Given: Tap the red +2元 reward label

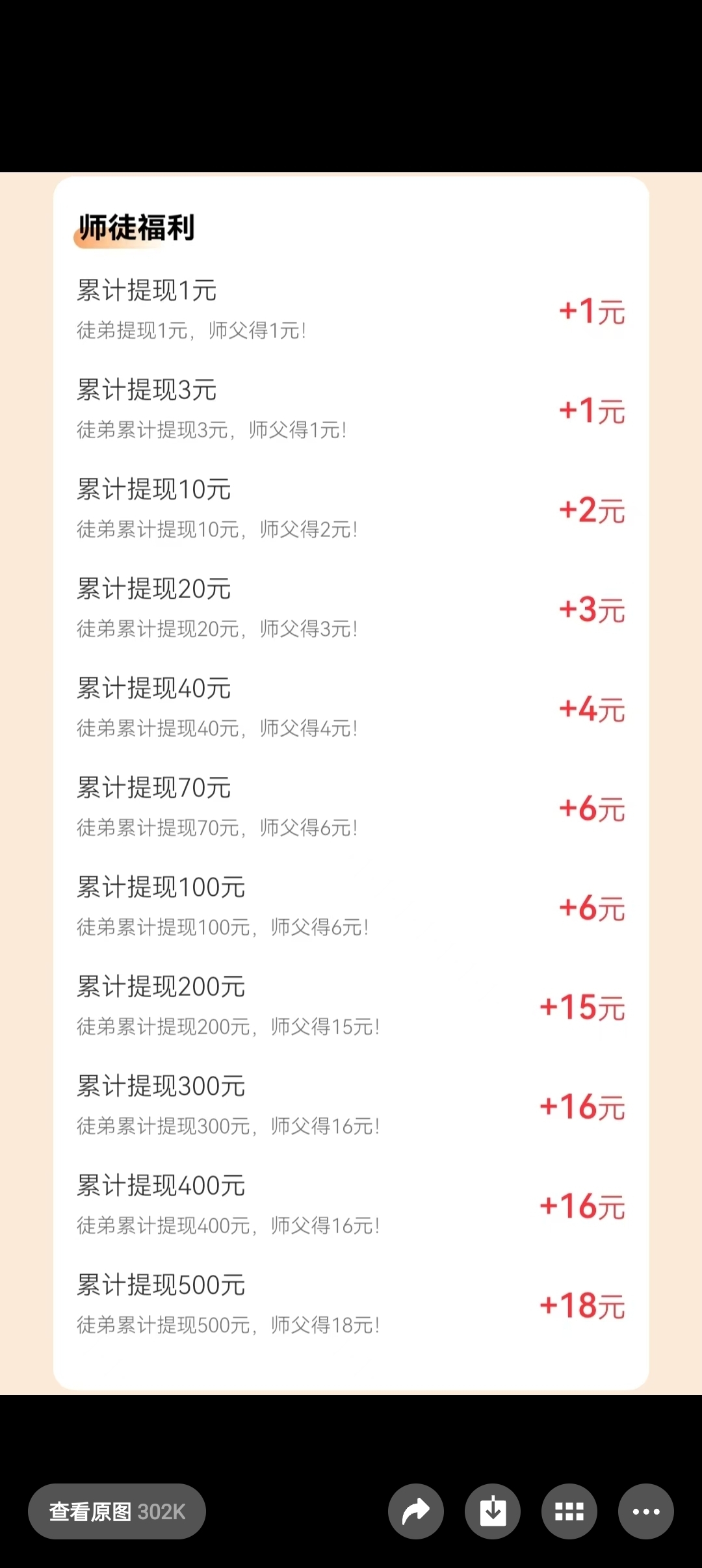Looking at the screenshot, I should [x=590, y=511].
